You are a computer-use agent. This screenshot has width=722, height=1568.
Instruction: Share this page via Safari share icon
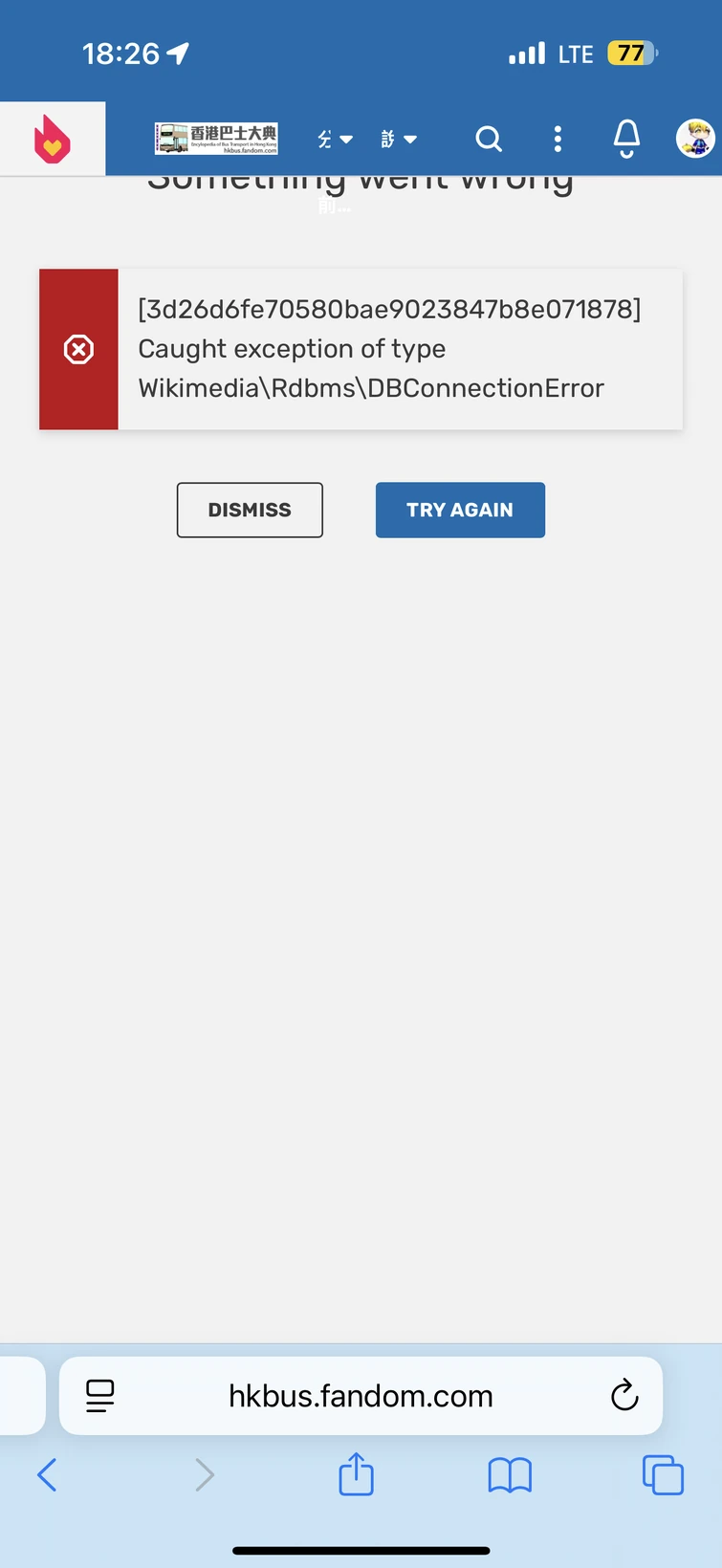pyautogui.click(x=357, y=1473)
